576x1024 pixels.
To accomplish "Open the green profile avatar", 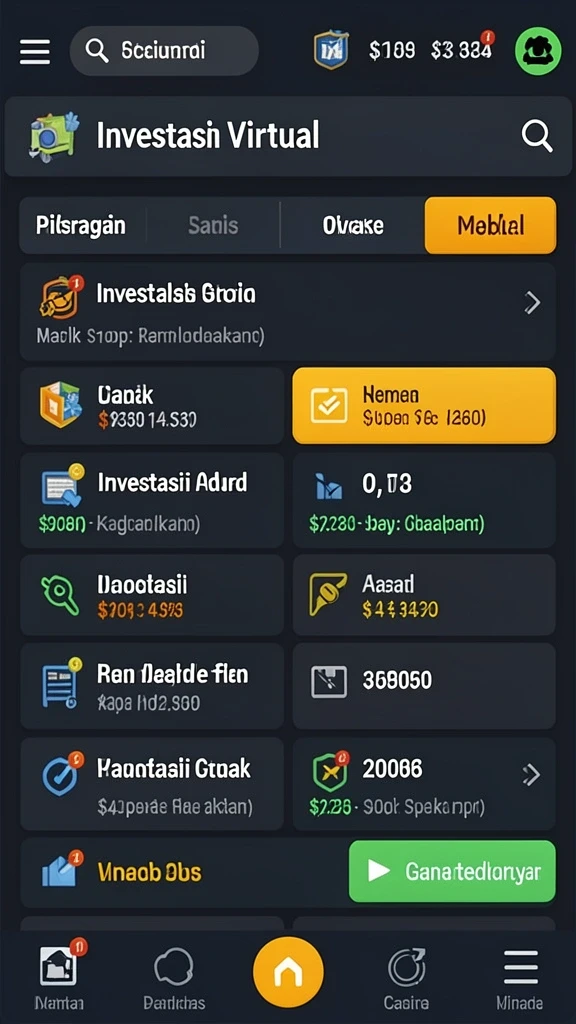I will (x=538, y=51).
